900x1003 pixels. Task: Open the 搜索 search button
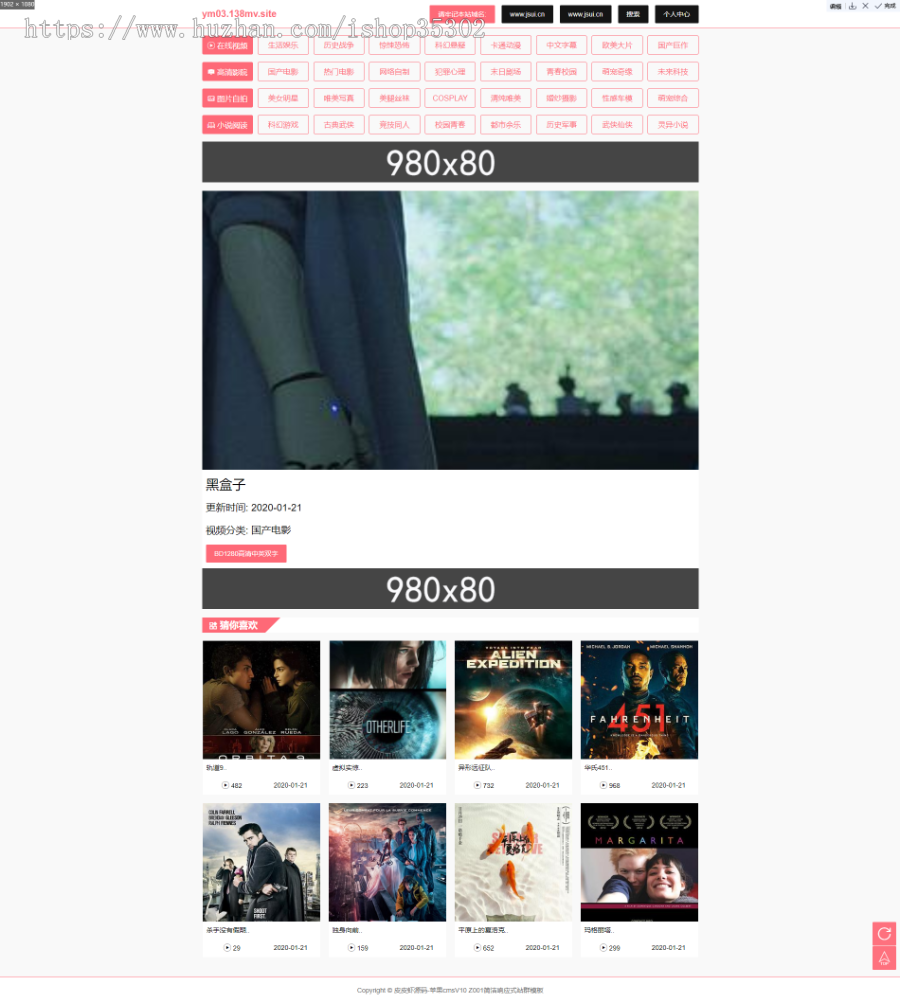[x=632, y=14]
